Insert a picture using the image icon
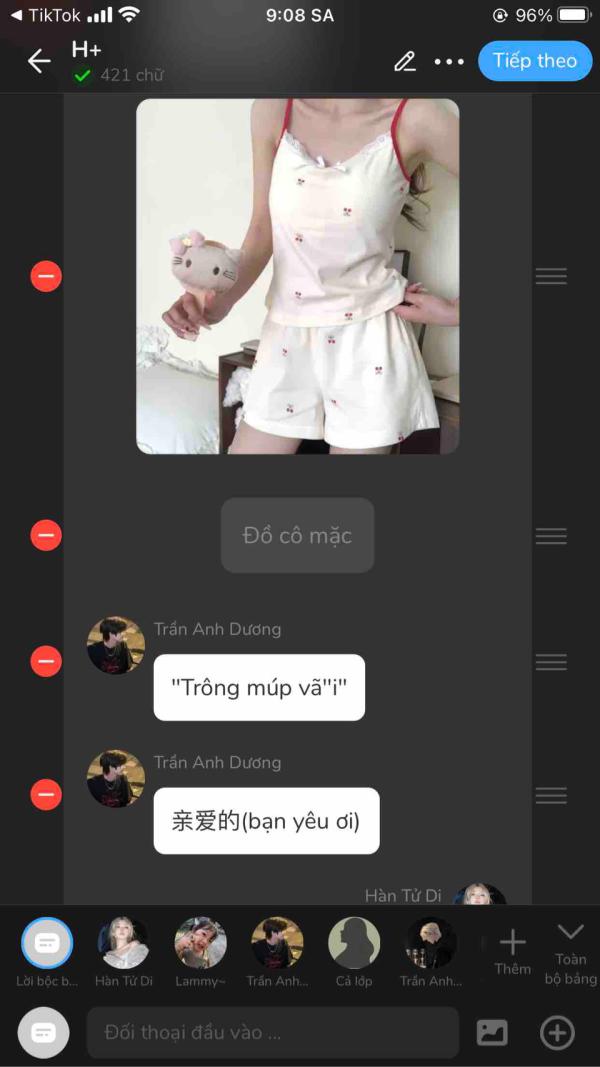This screenshot has width=600, height=1067. [492, 1033]
